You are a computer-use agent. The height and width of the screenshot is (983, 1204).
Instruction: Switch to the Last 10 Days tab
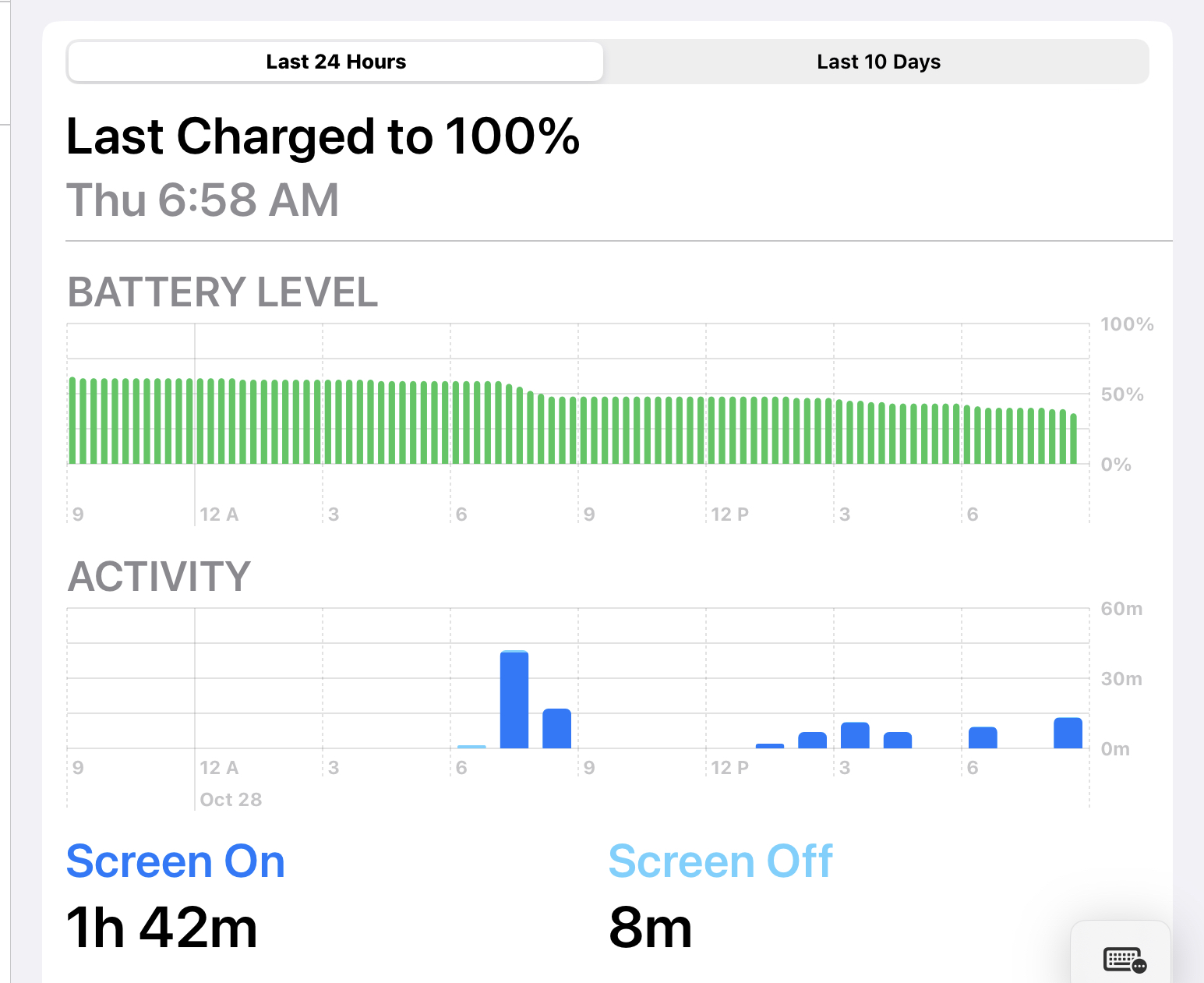(x=877, y=62)
